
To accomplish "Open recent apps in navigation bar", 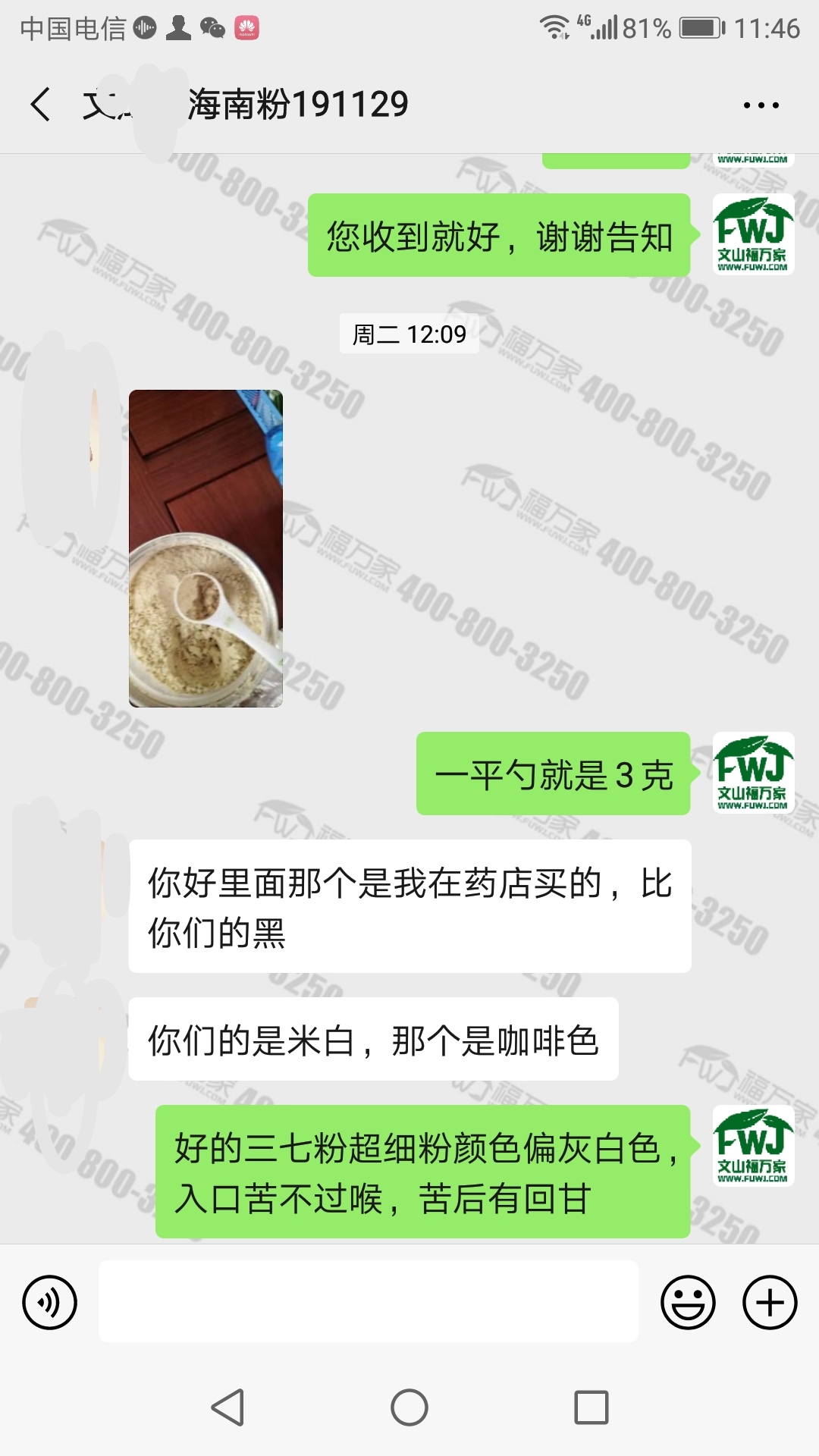I will (x=591, y=1407).
